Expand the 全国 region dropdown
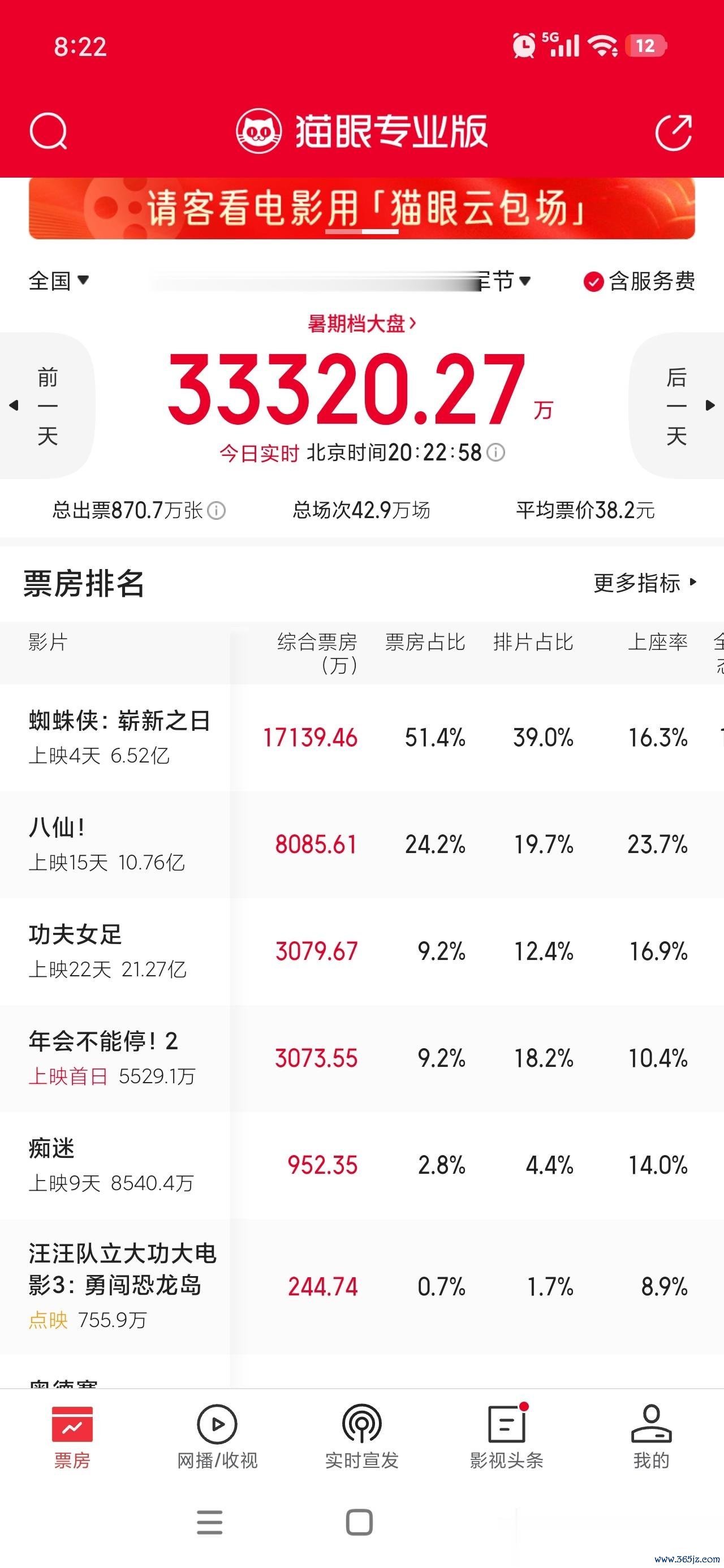The width and height of the screenshot is (724, 1568). click(58, 281)
